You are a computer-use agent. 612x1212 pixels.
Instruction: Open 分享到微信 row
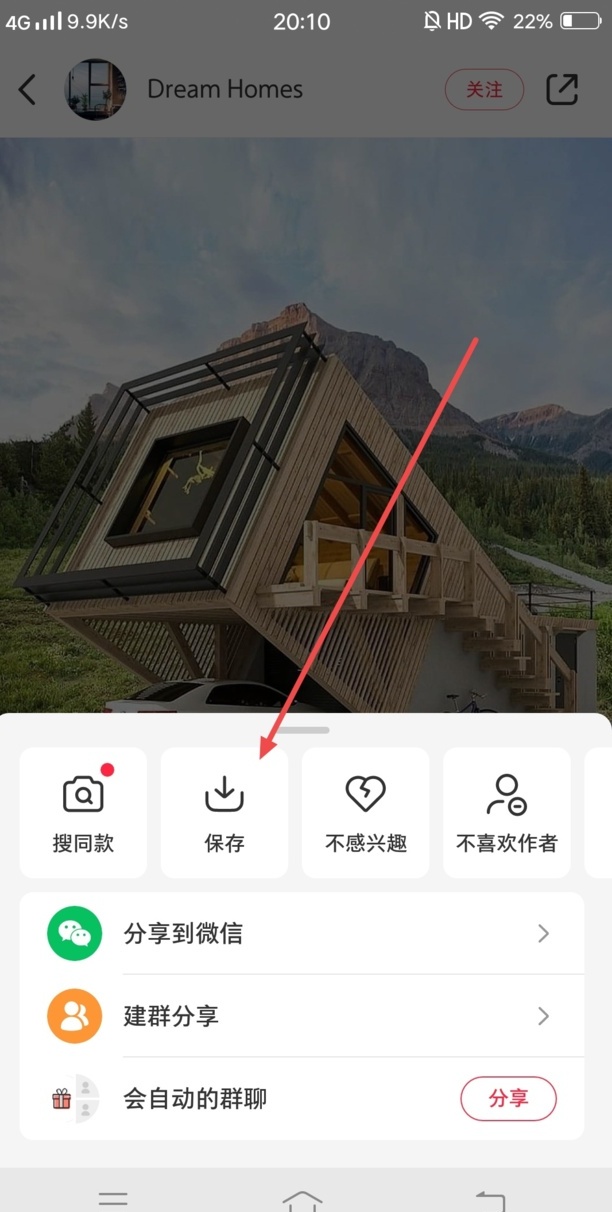point(301,934)
